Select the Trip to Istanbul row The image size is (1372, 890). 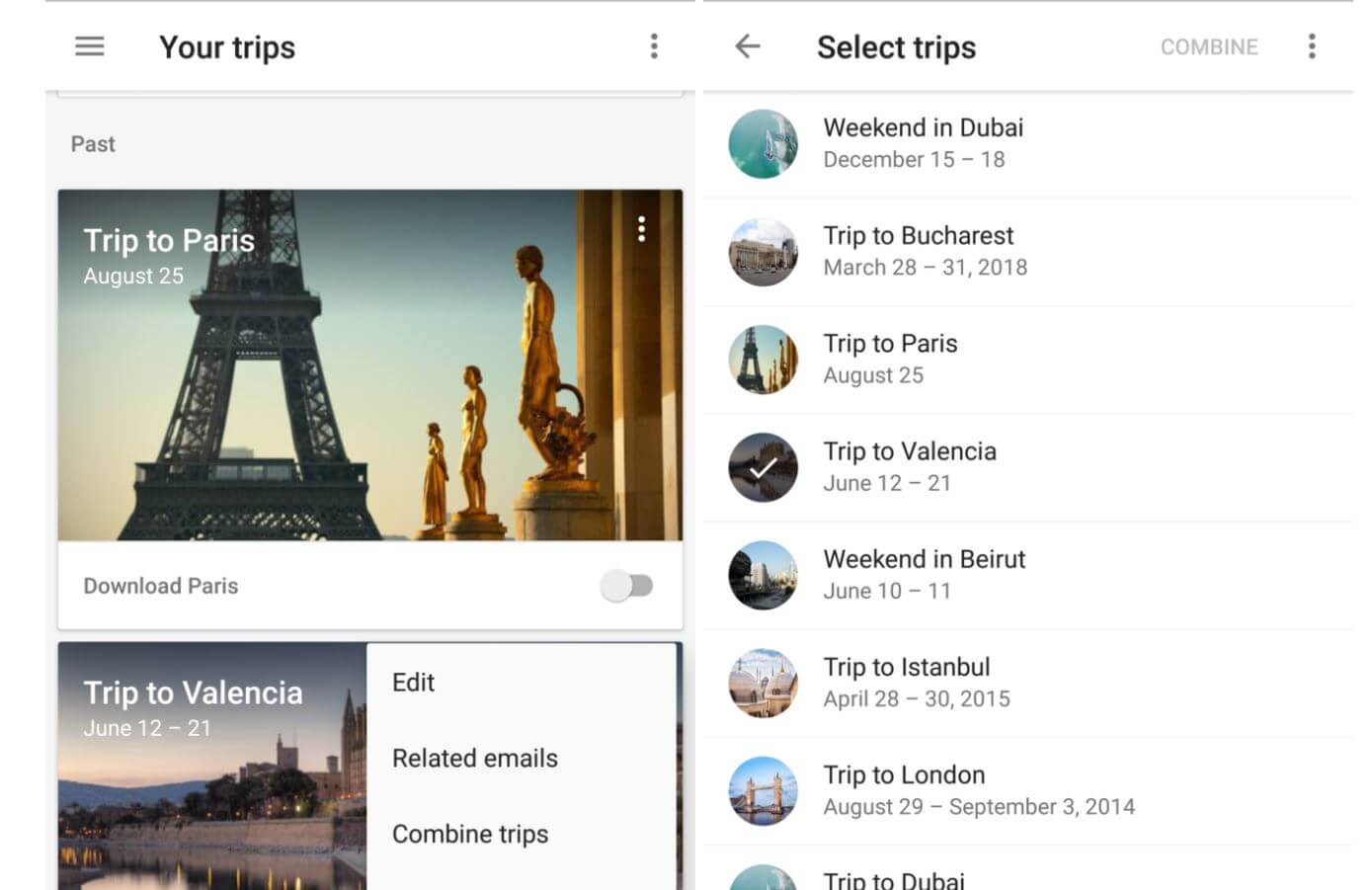(1027, 682)
